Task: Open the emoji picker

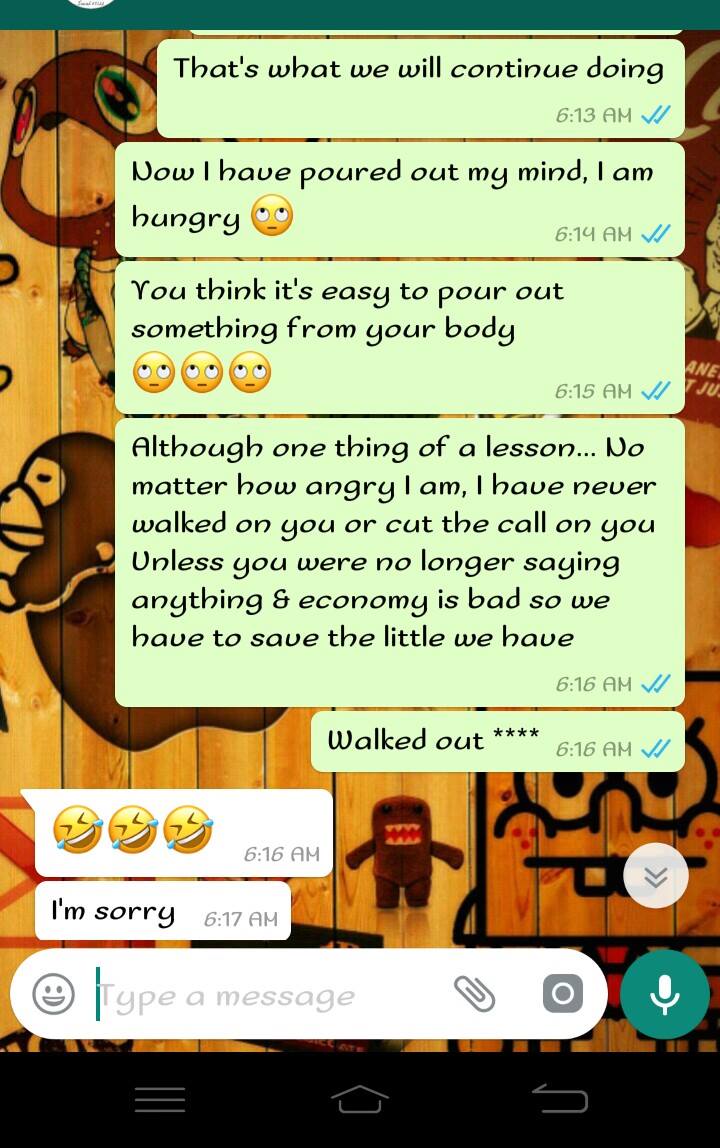Action: [53, 994]
